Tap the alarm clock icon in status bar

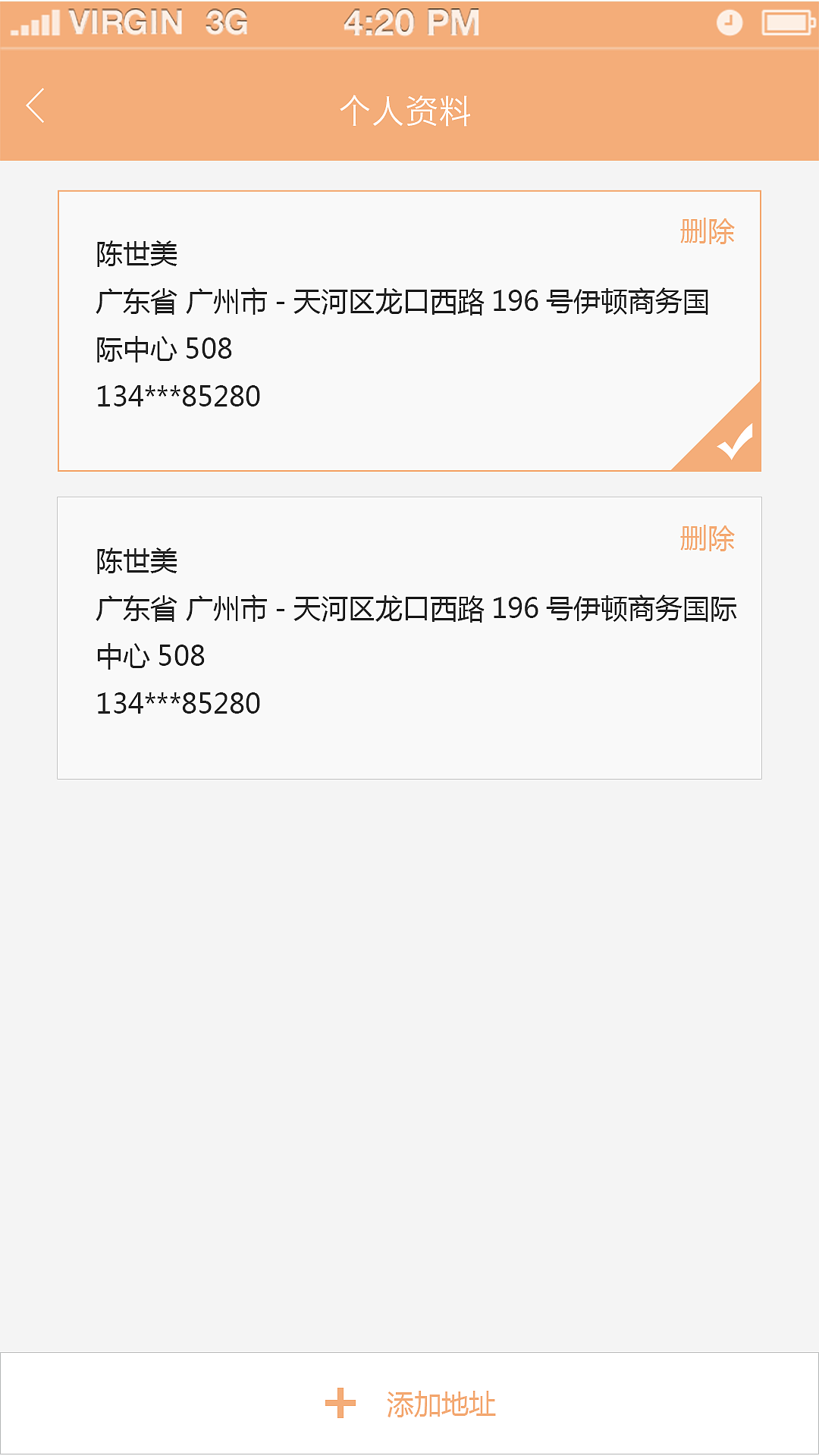(x=728, y=23)
